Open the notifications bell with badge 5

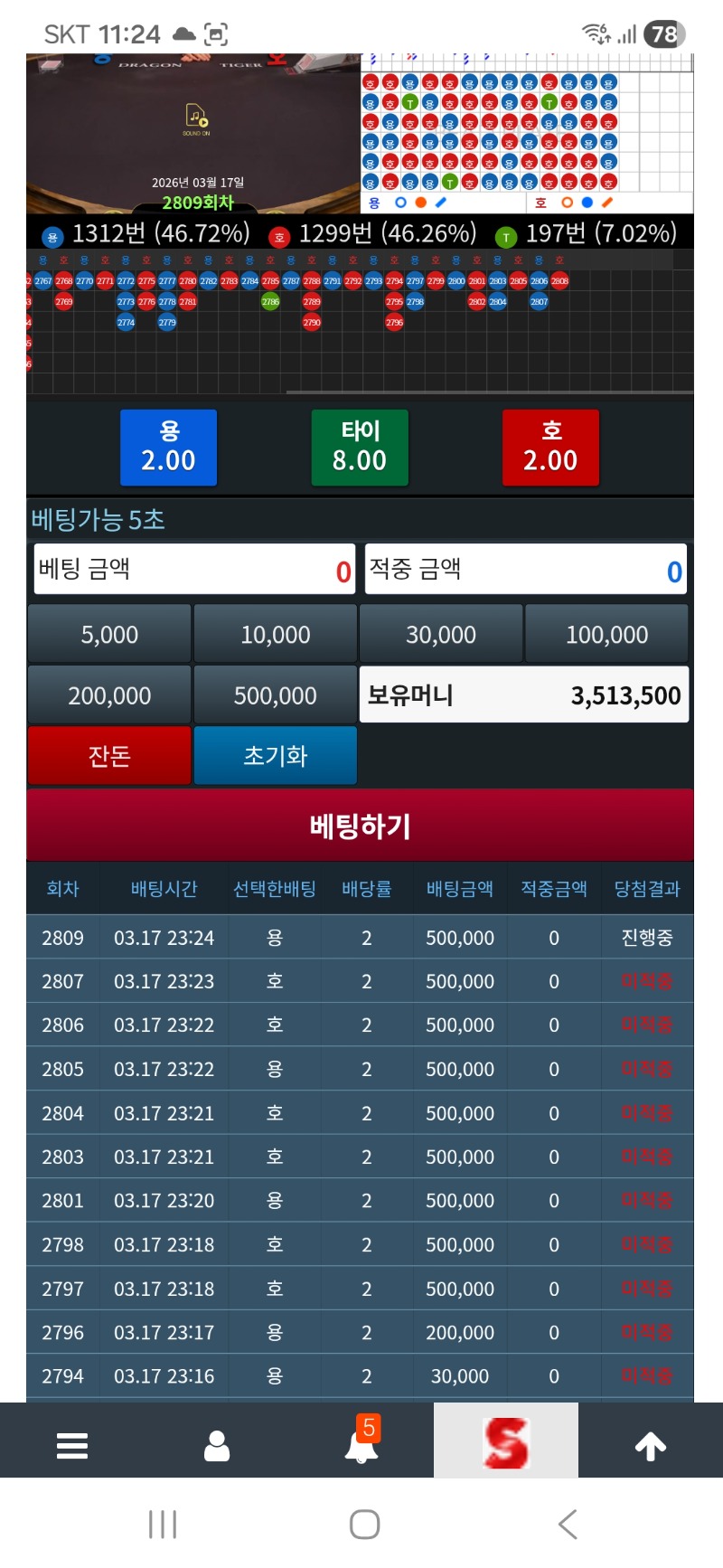(x=361, y=1445)
